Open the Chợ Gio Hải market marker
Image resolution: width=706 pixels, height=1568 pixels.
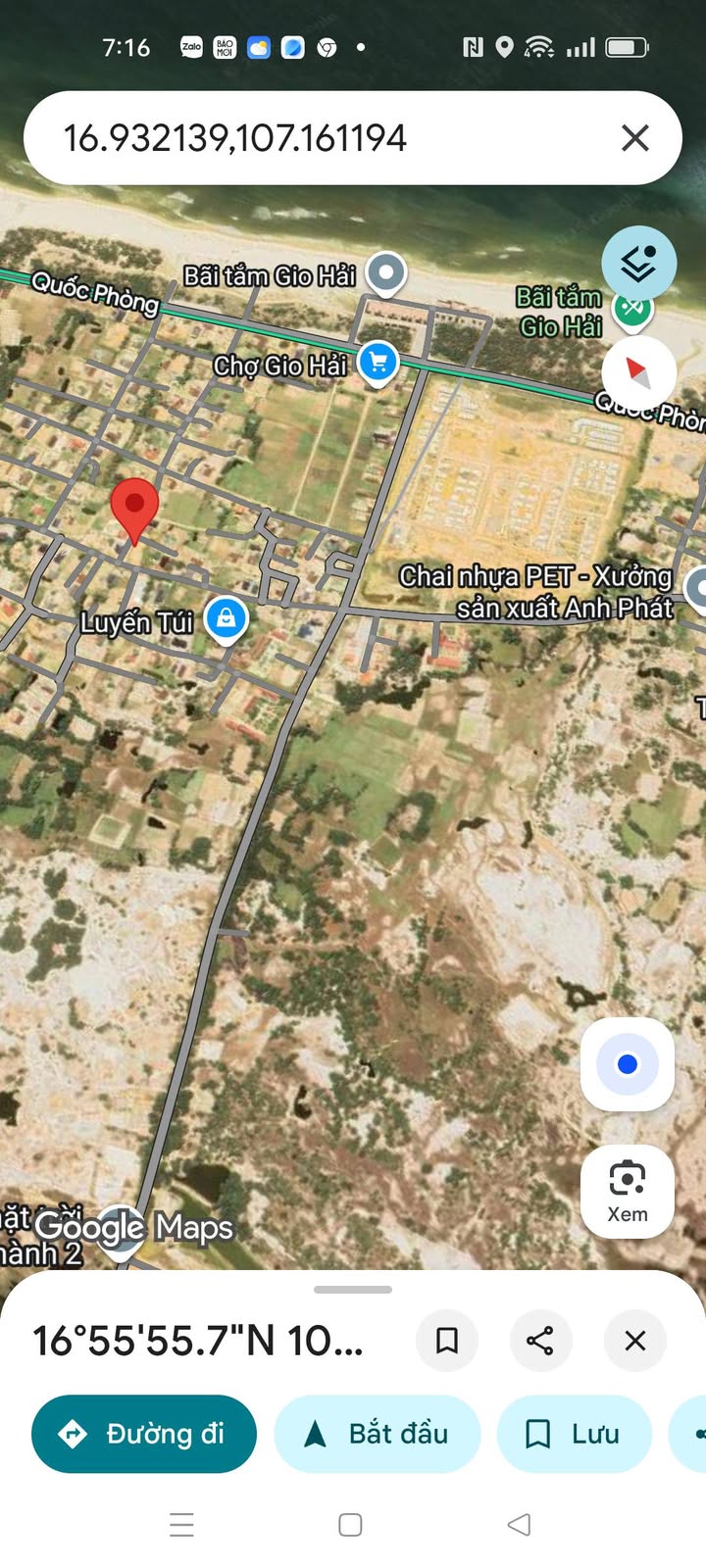click(x=378, y=364)
